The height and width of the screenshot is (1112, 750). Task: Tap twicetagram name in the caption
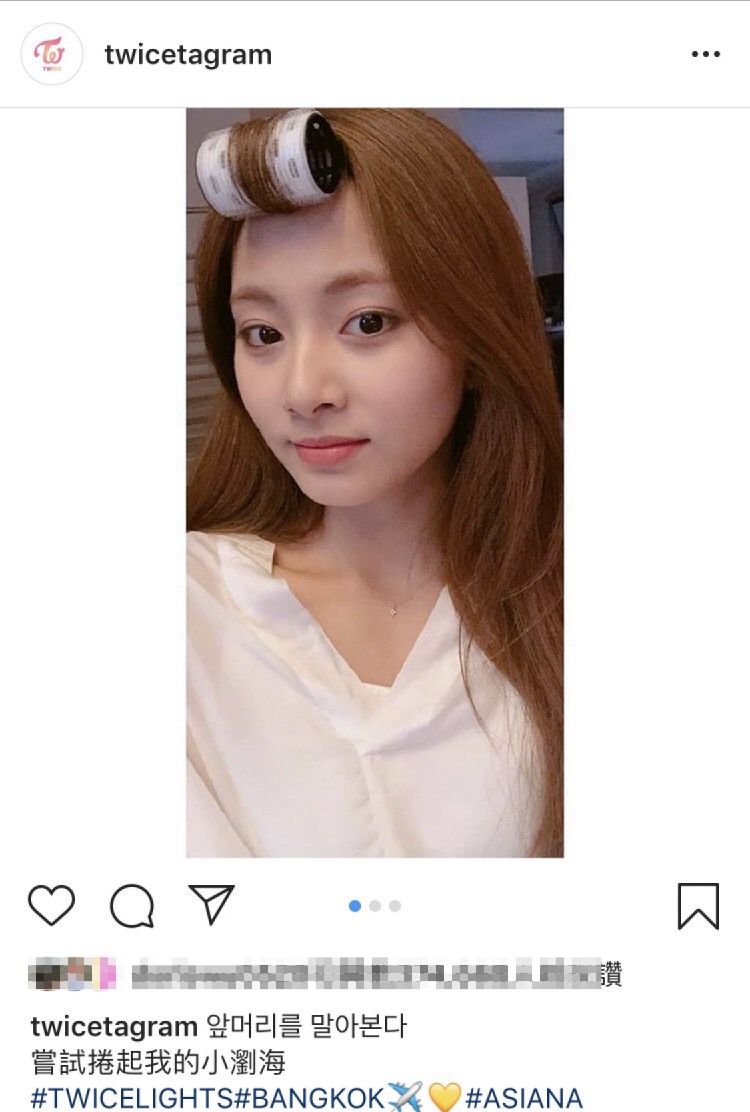coord(114,1027)
